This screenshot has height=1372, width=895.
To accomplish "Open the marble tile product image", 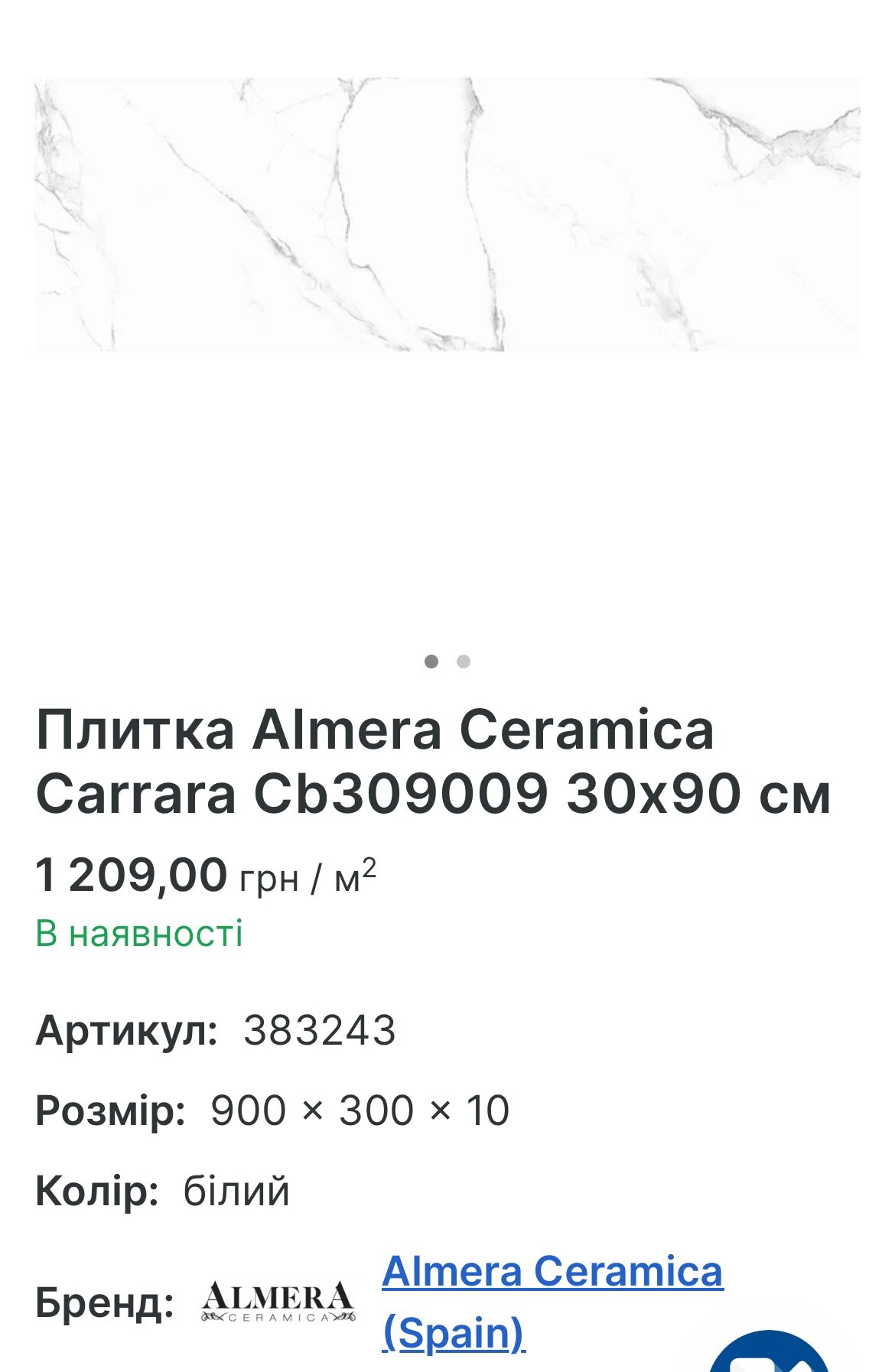I will click(447, 214).
